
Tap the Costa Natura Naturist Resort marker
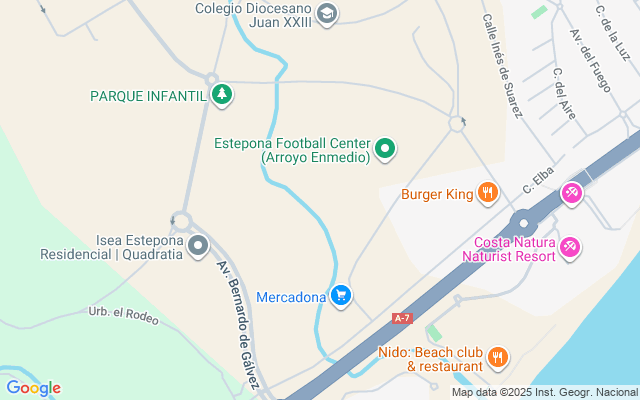570,246
